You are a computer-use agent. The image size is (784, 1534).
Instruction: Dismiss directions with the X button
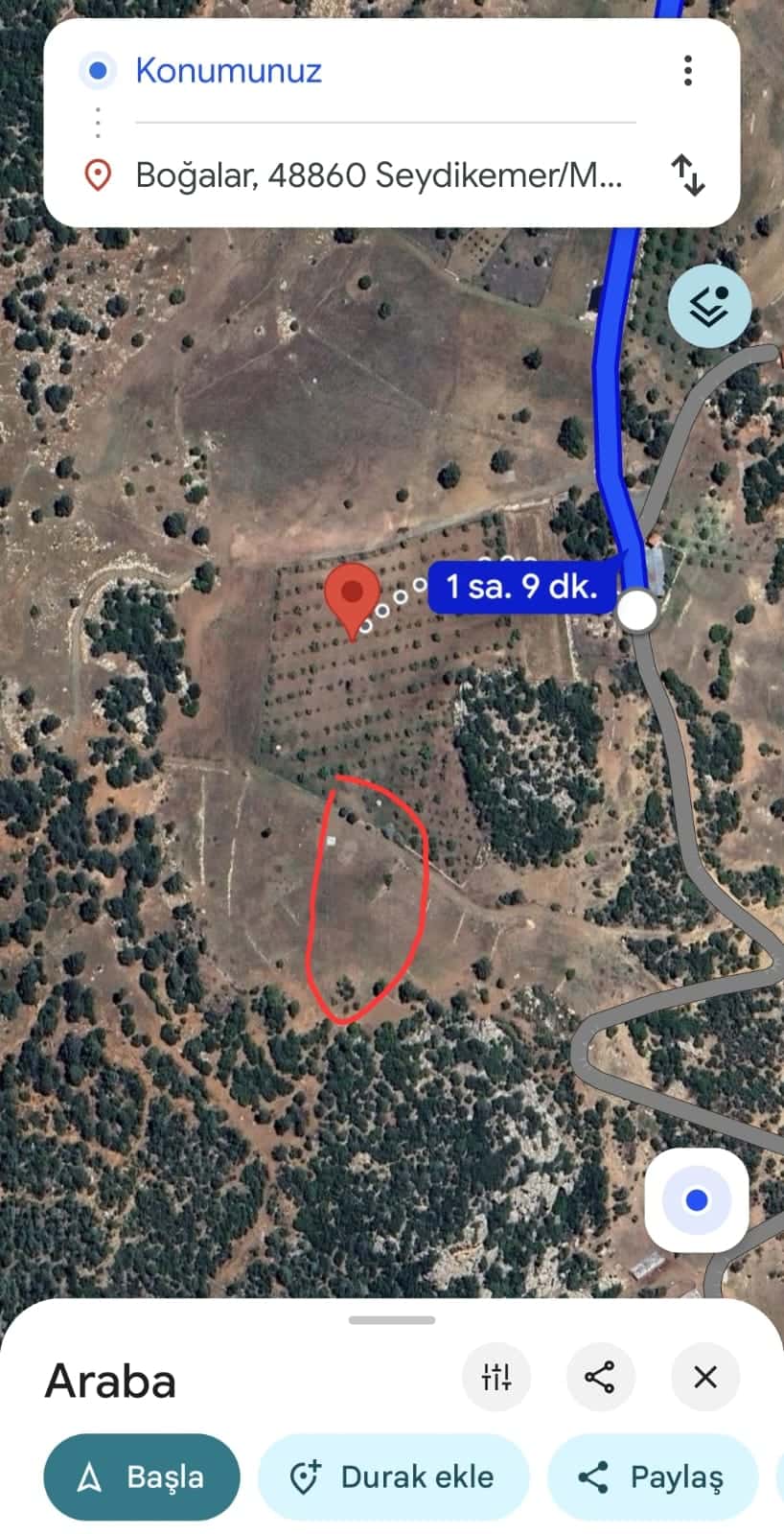click(x=704, y=1377)
